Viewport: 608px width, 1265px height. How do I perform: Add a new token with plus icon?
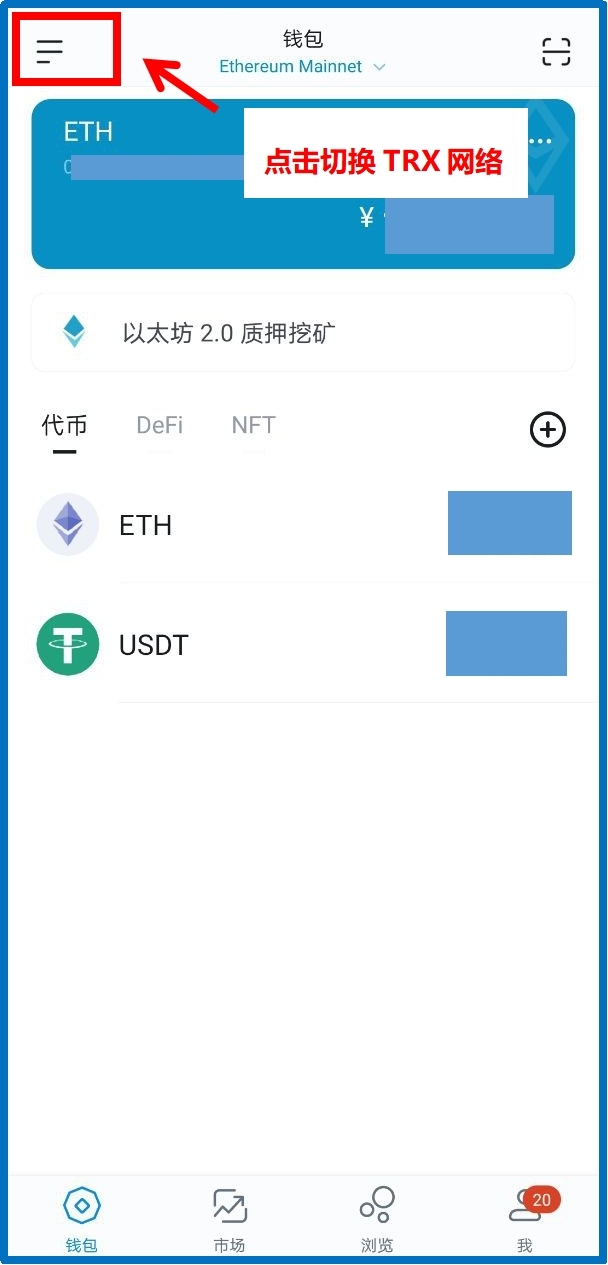[x=547, y=430]
